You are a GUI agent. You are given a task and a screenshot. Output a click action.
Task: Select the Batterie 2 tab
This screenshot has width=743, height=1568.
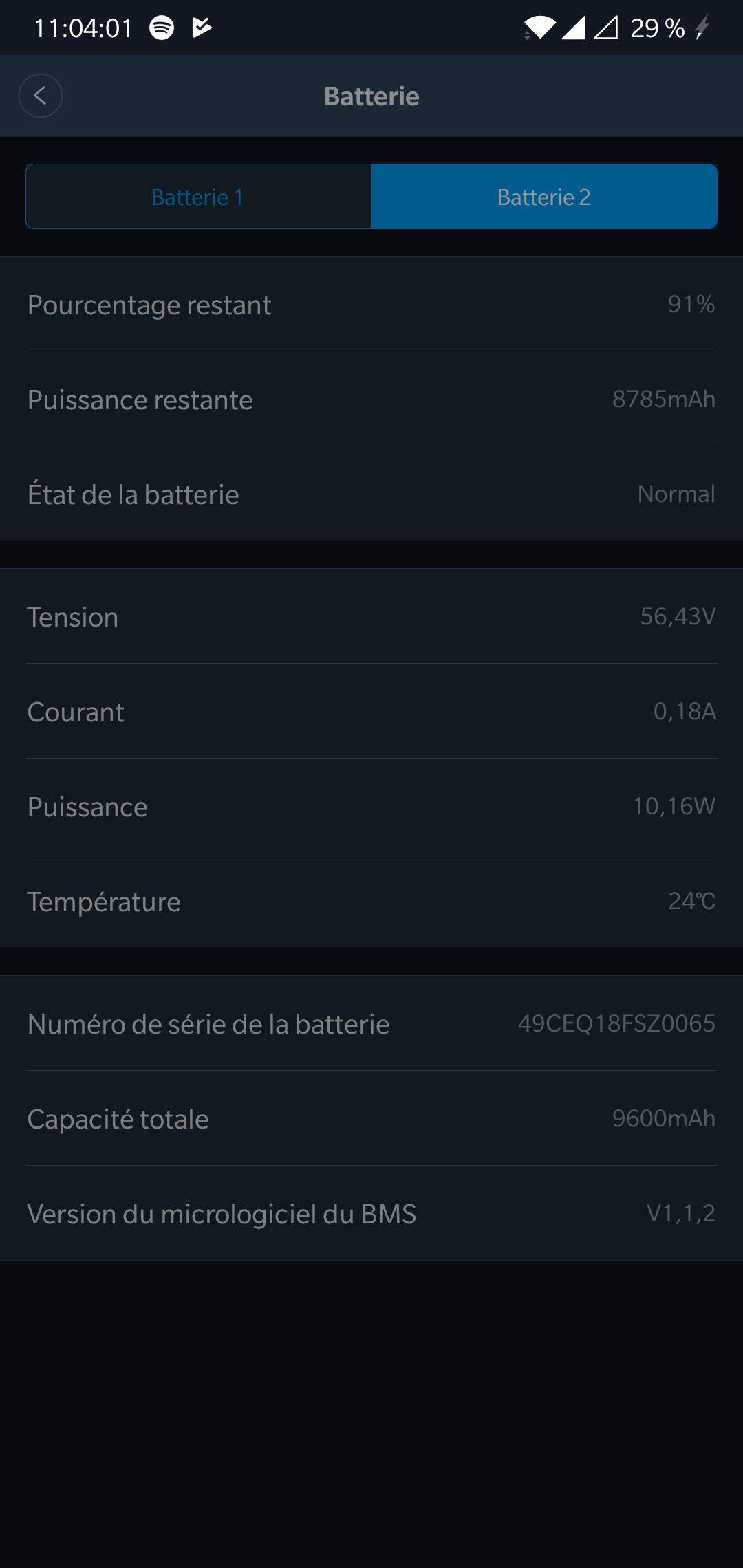point(544,197)
